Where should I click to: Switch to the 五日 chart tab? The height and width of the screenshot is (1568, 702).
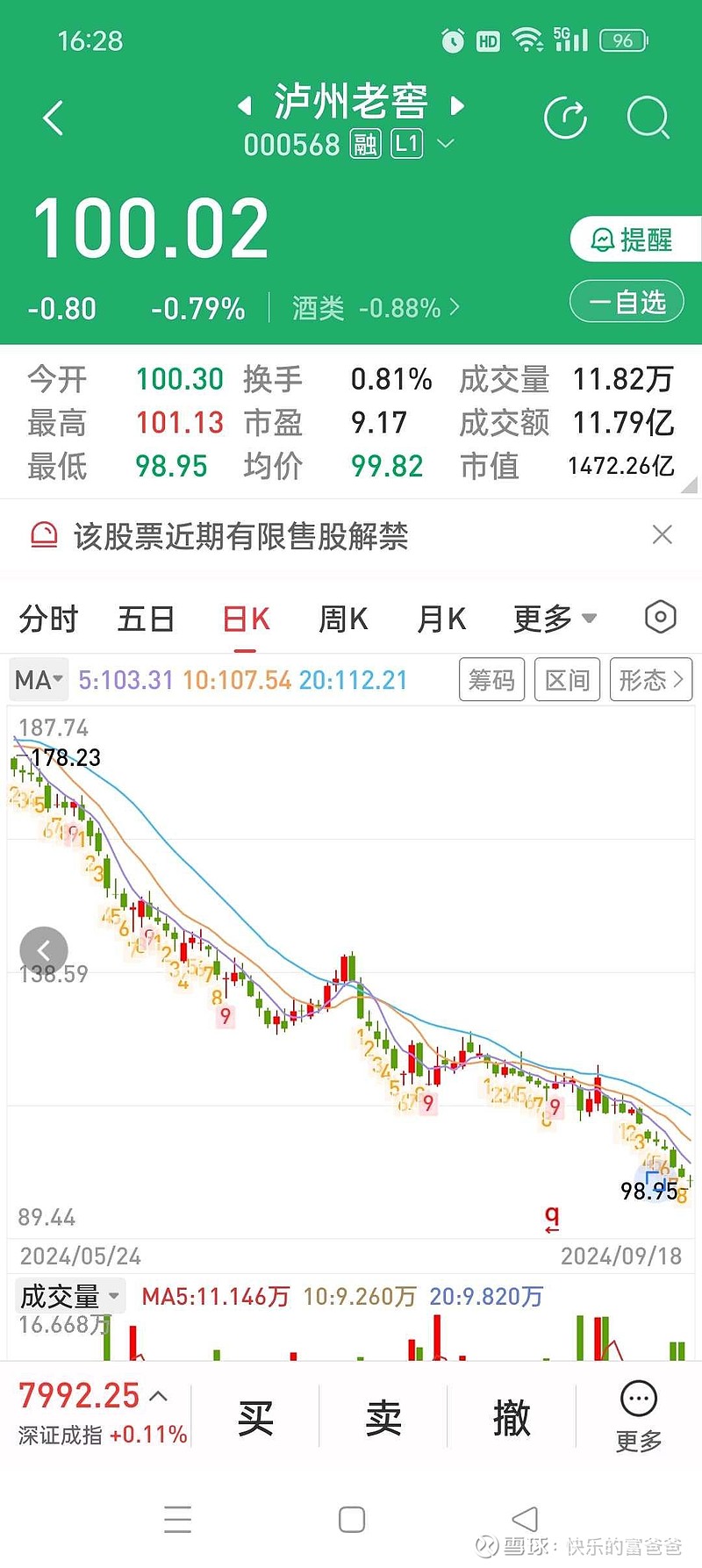click(x=146, y=619)
